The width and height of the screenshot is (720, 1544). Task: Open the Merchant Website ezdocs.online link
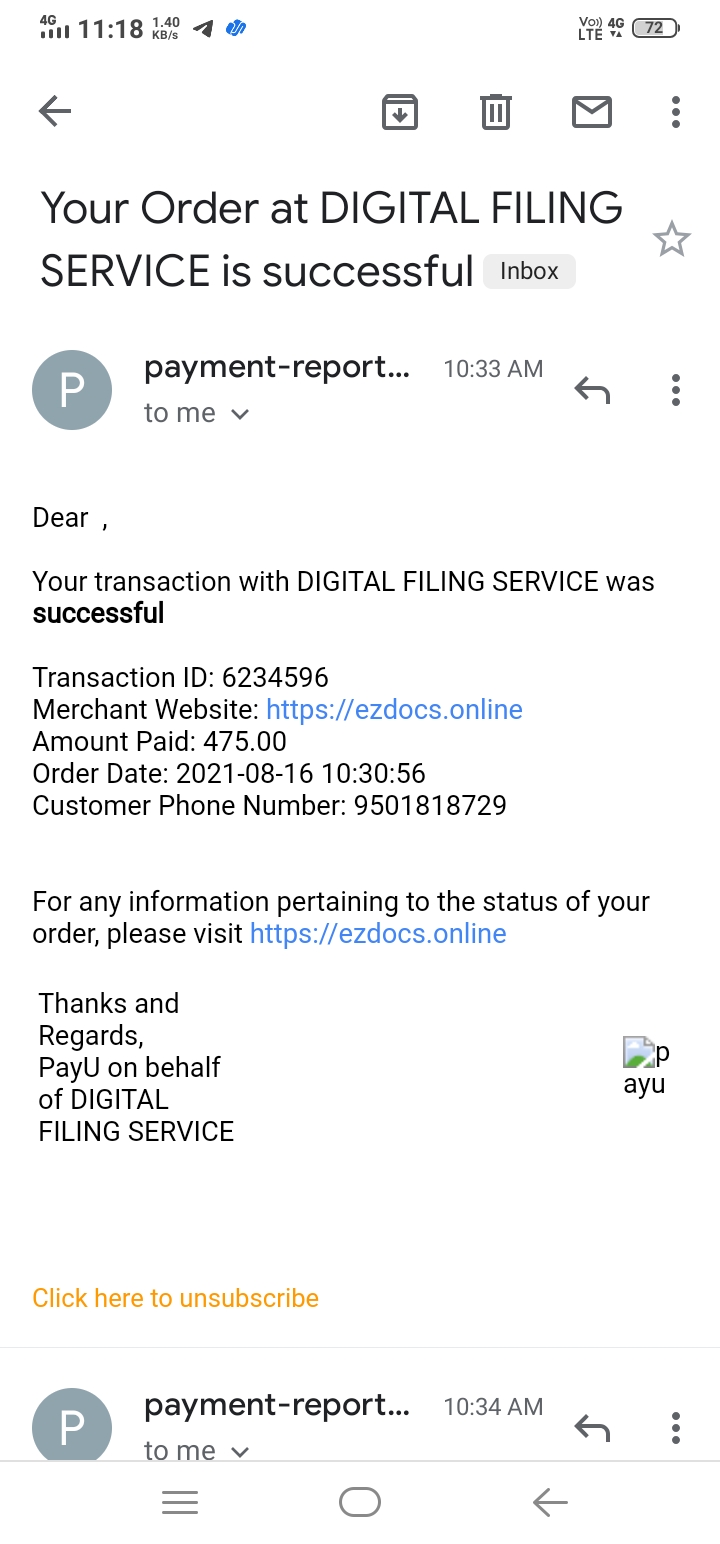[x=394, y=710]
